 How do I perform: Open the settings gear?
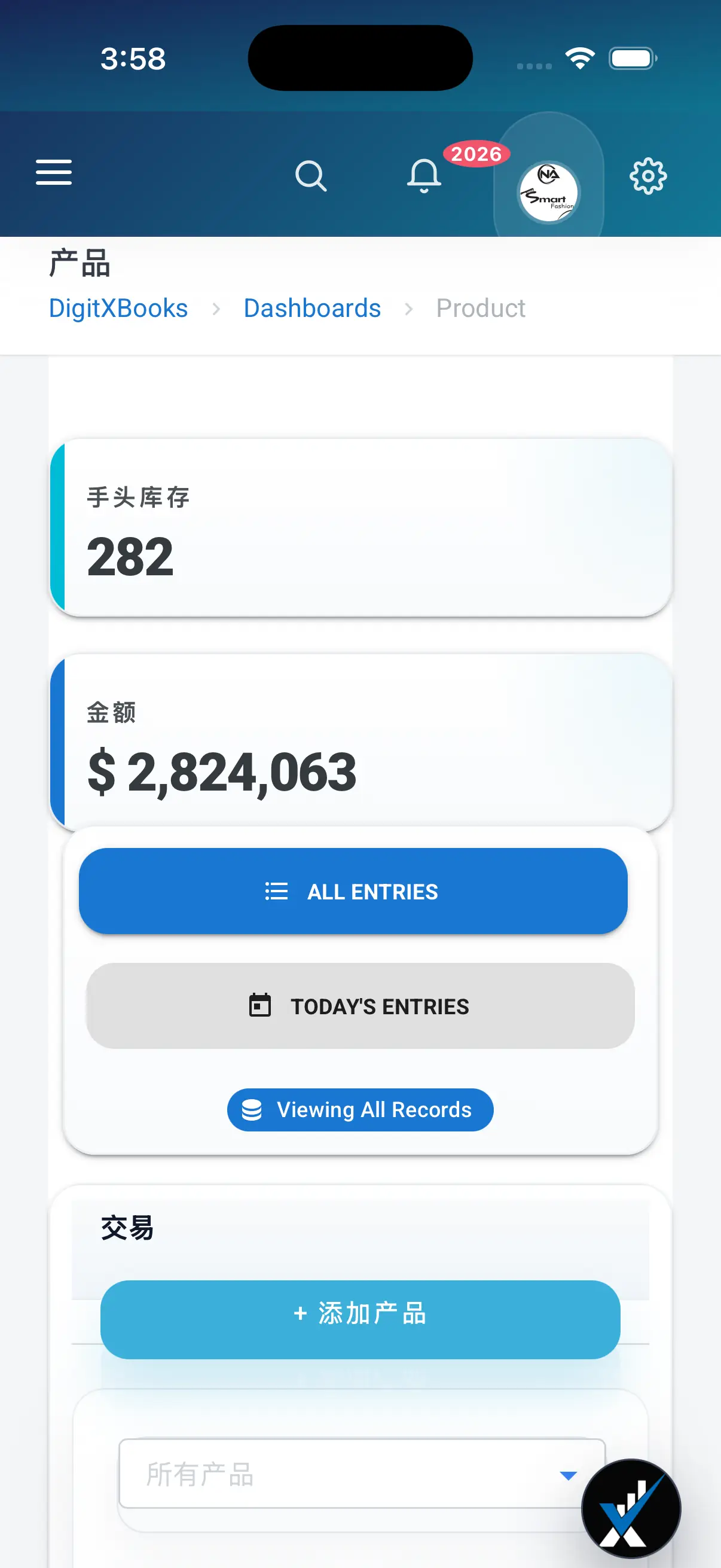[x=647, y=176]
